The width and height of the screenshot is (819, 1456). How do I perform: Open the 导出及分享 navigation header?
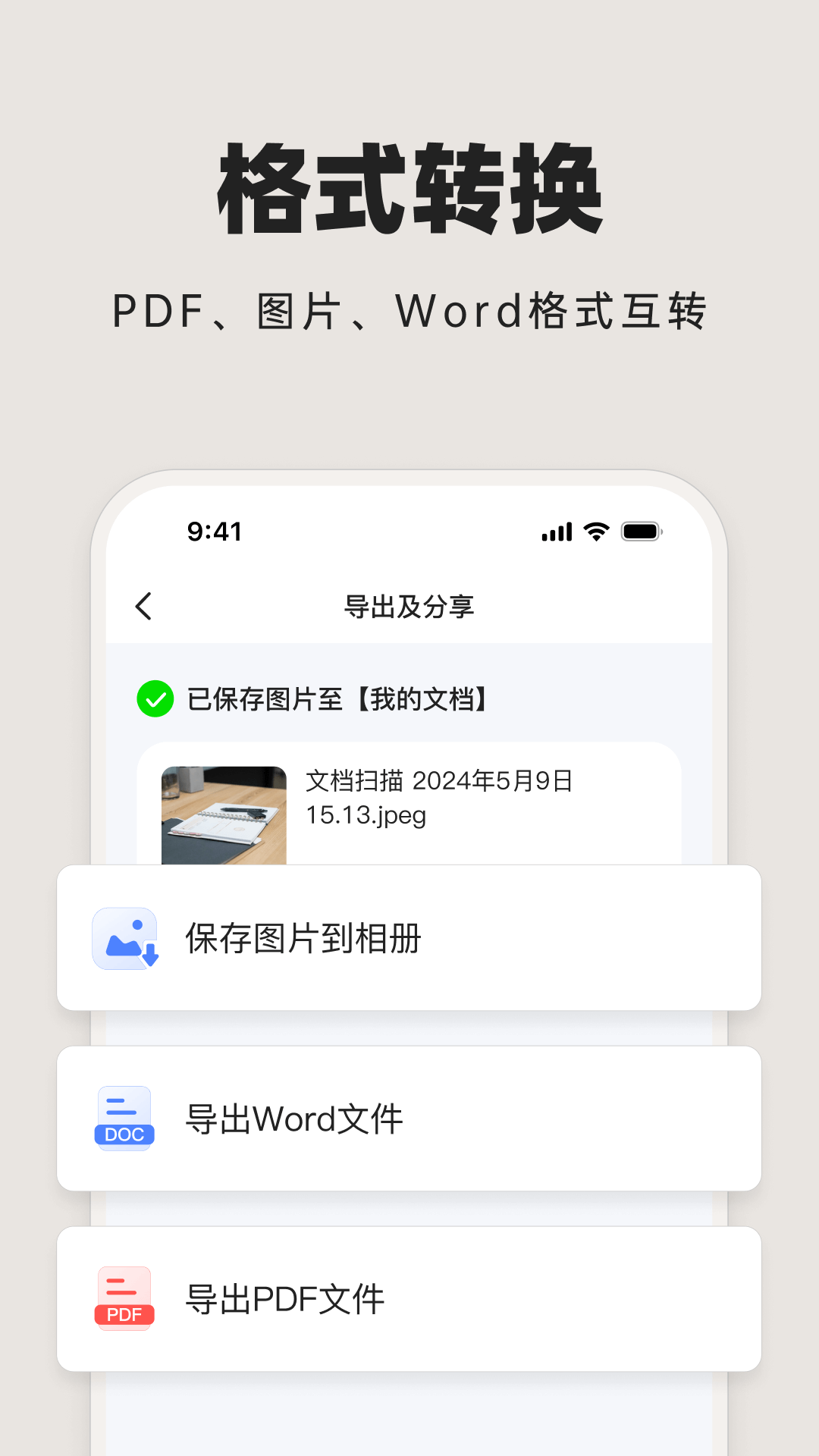tap(409, 607)
